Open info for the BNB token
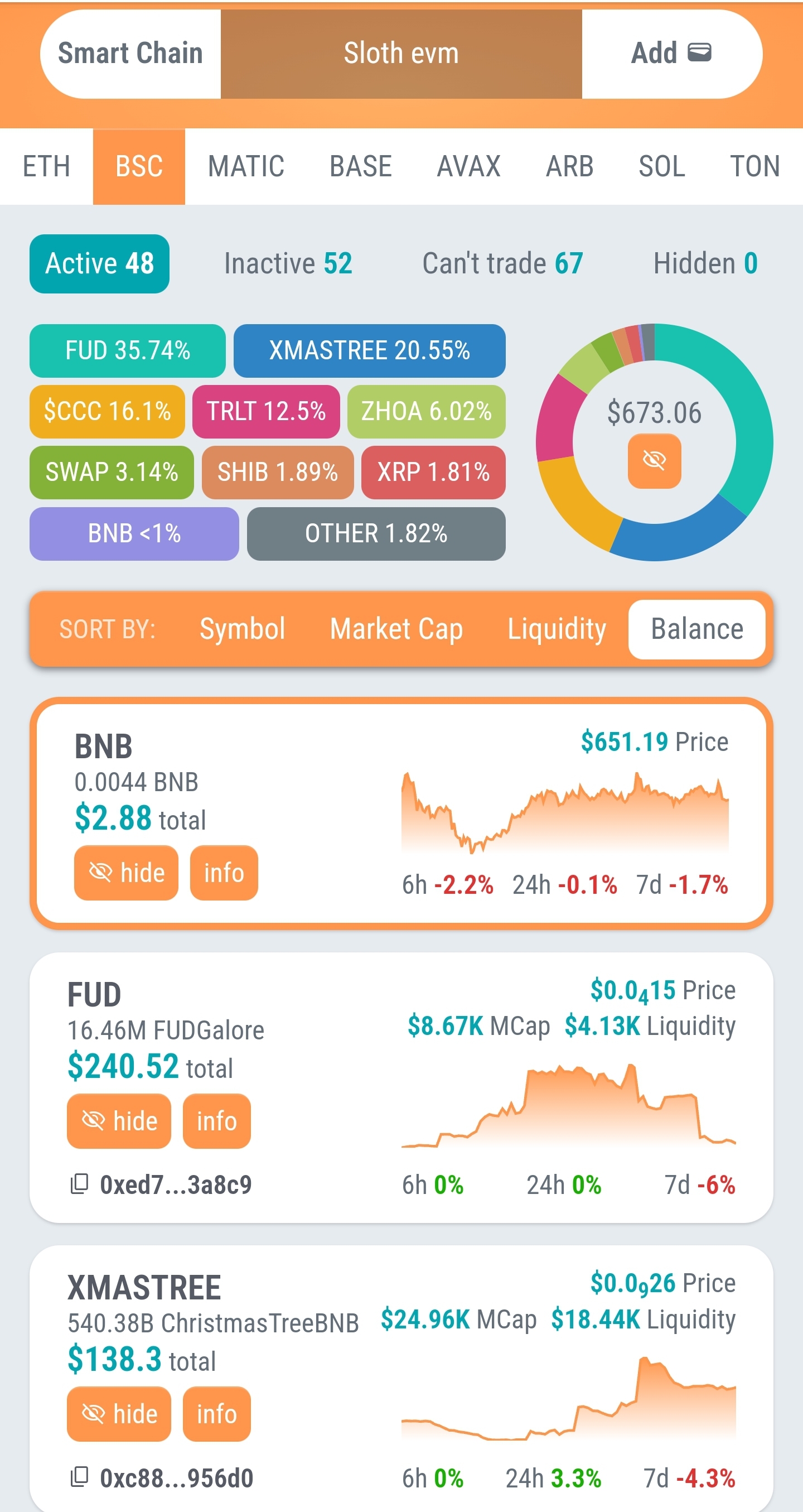 tap(223, 872)
